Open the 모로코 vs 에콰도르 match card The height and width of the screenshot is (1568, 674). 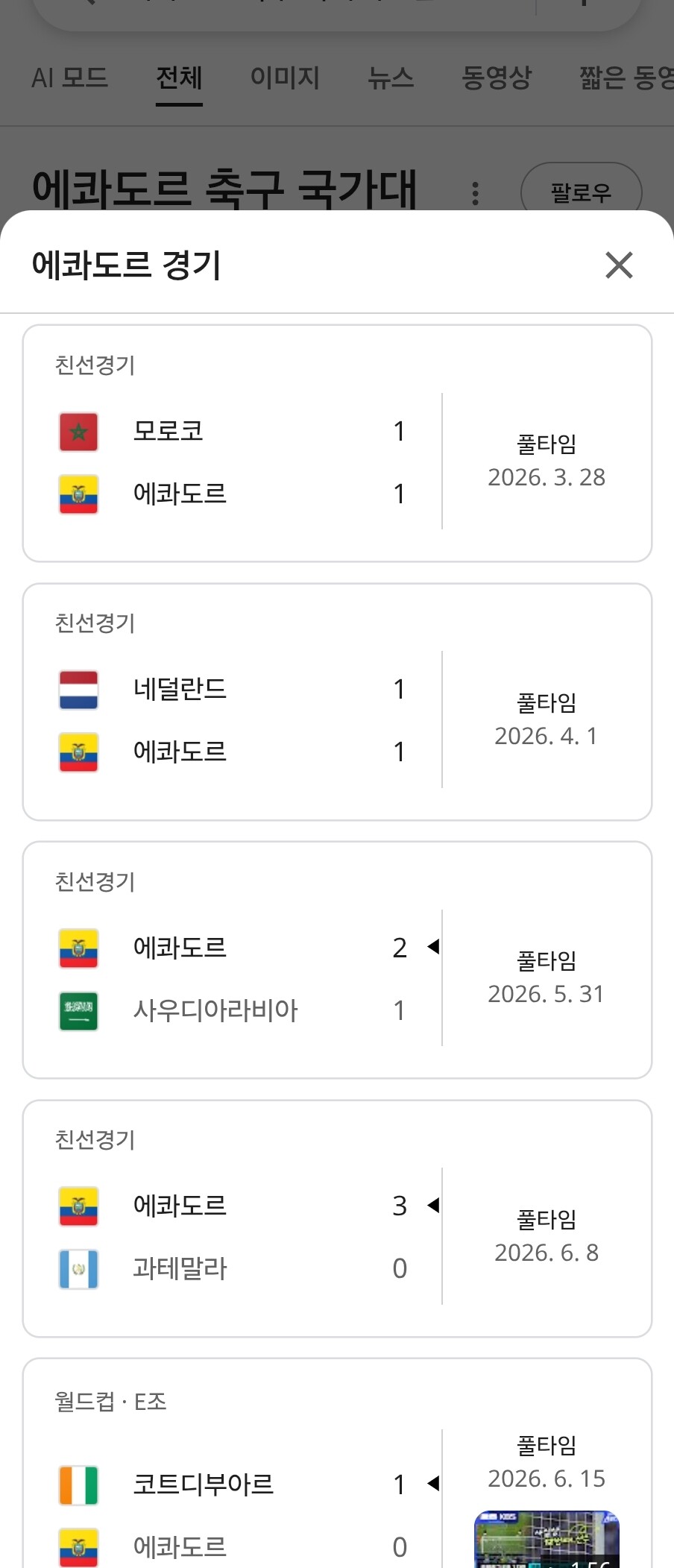337,443
